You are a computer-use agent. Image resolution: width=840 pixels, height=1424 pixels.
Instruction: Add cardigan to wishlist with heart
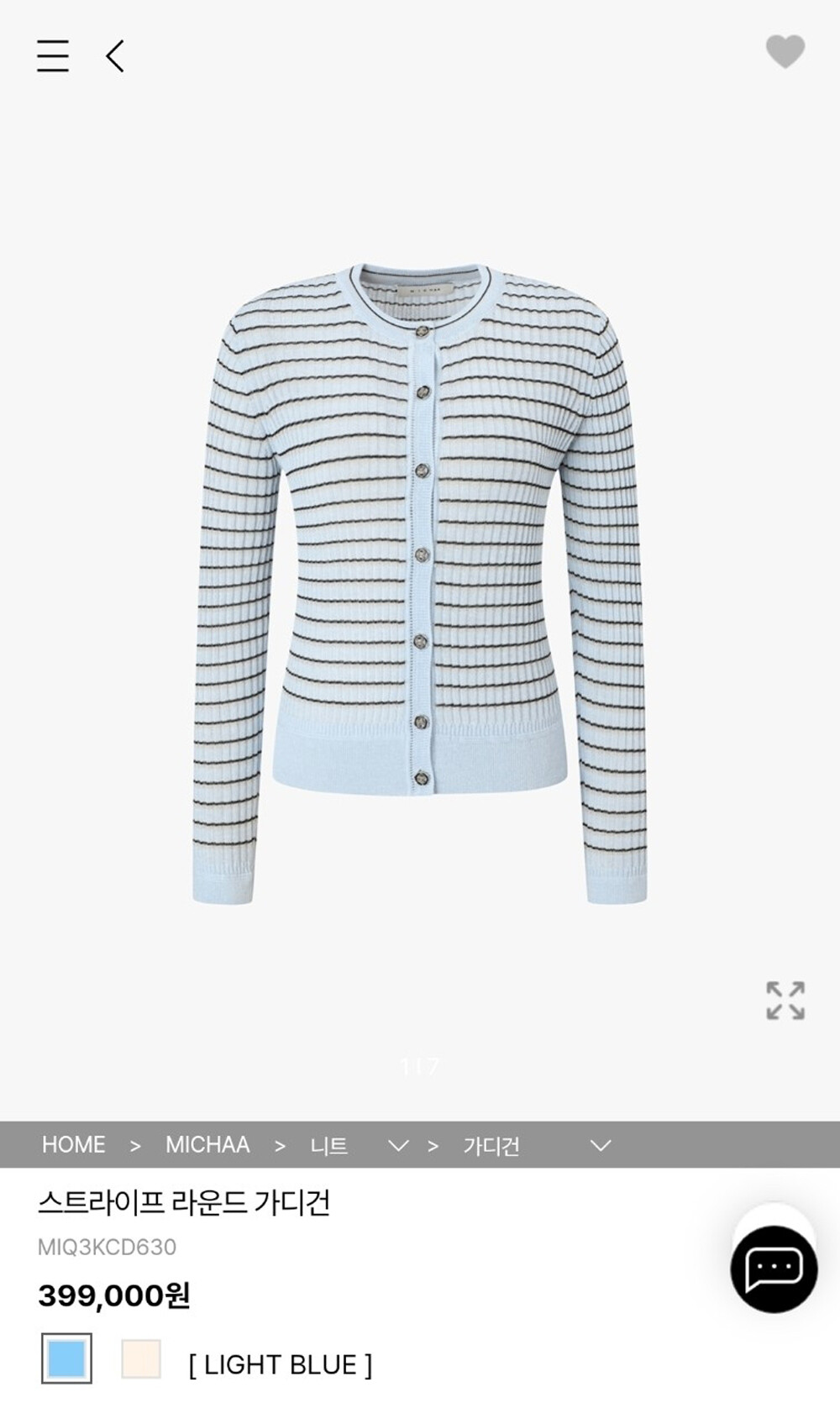[785, 52]
